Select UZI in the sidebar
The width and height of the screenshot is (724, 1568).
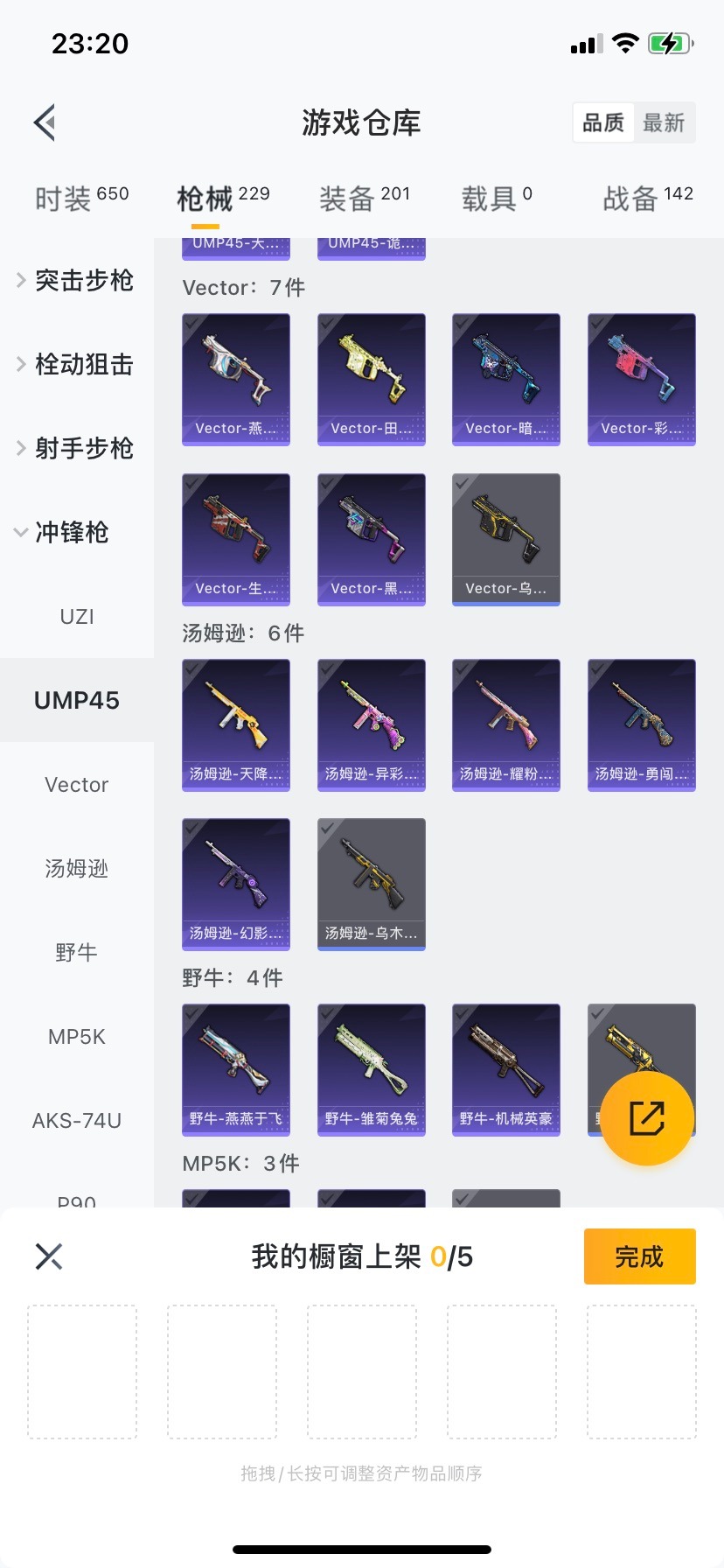[77, 616]
